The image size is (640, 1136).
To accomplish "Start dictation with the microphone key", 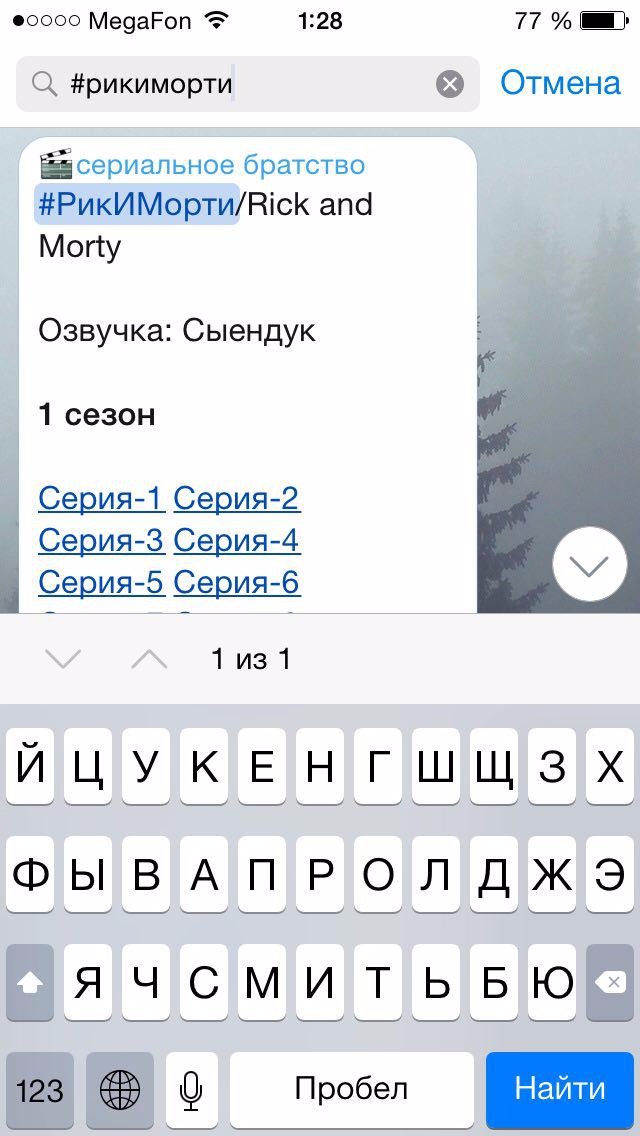I will pos(191,1089).
